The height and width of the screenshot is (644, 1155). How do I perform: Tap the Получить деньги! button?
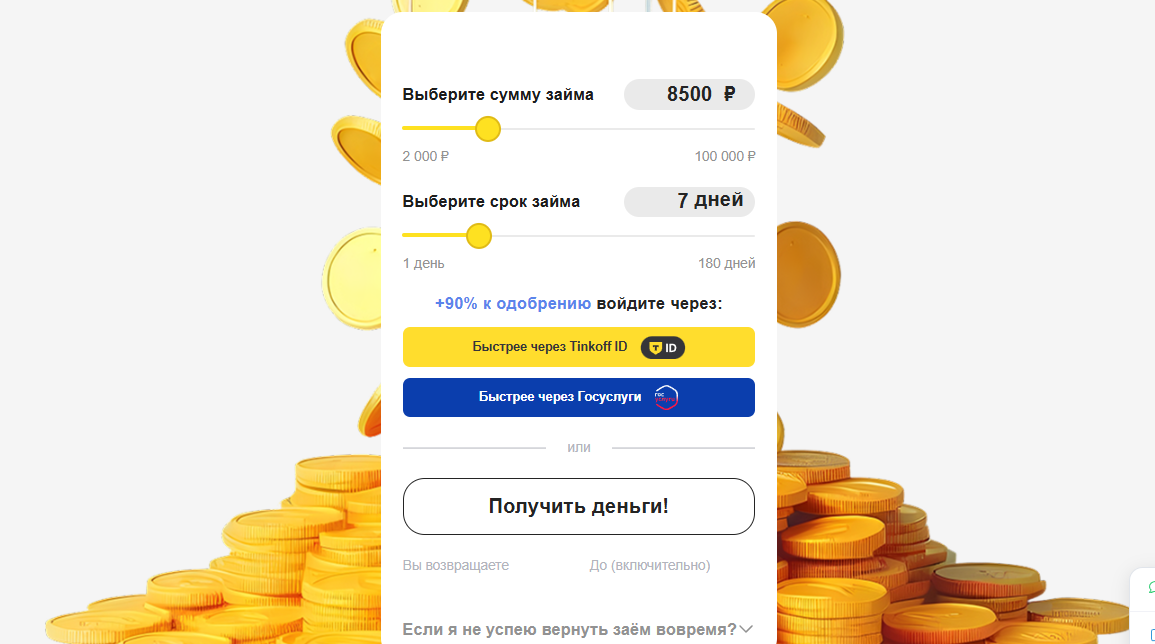(578, 506)
